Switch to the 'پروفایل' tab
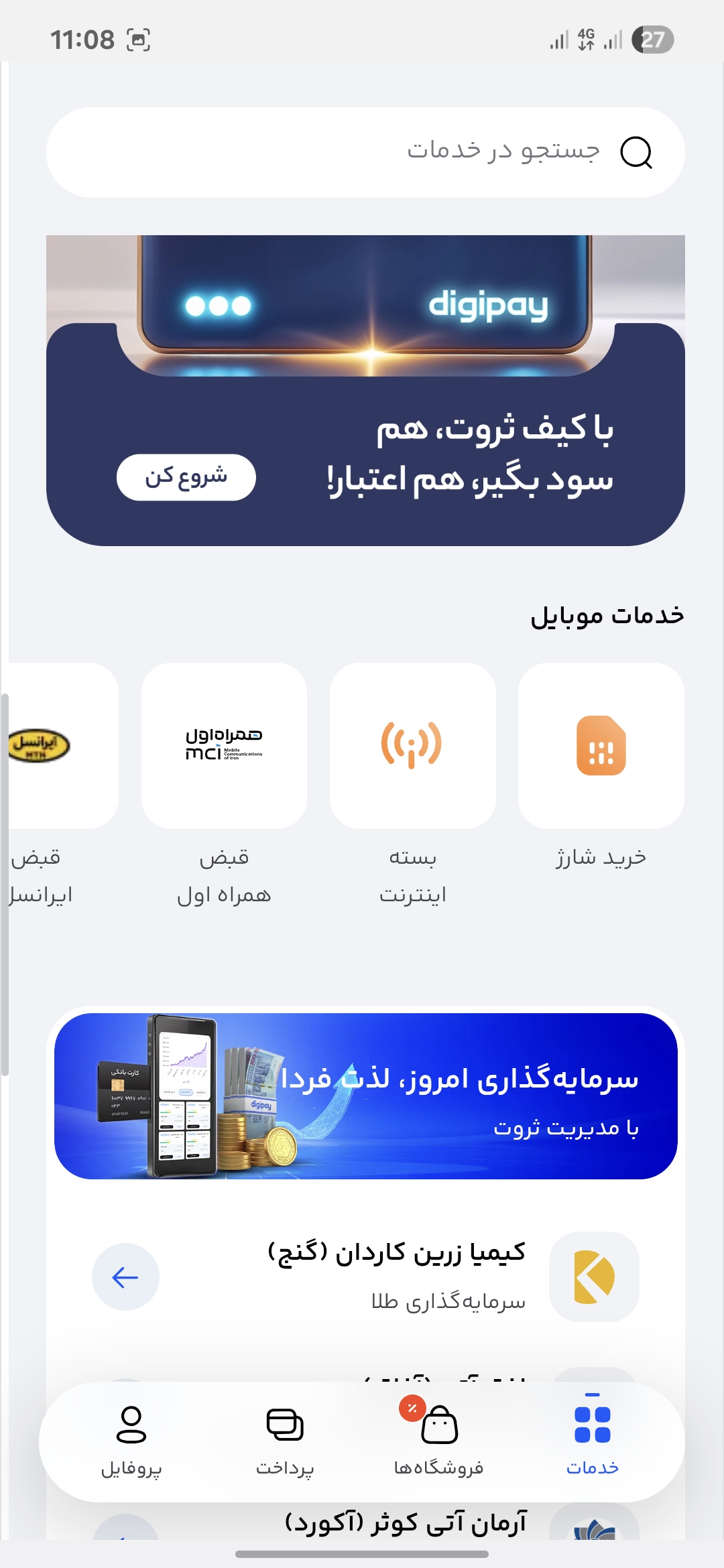Screen dimensions: 724x1568 pyautogui.click(x=131, y=1435)
